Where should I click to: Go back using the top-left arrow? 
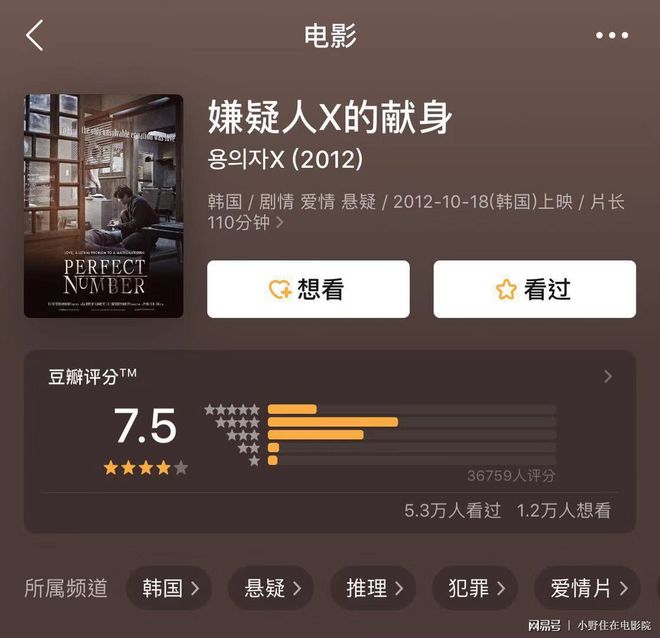tap(35, 37)
